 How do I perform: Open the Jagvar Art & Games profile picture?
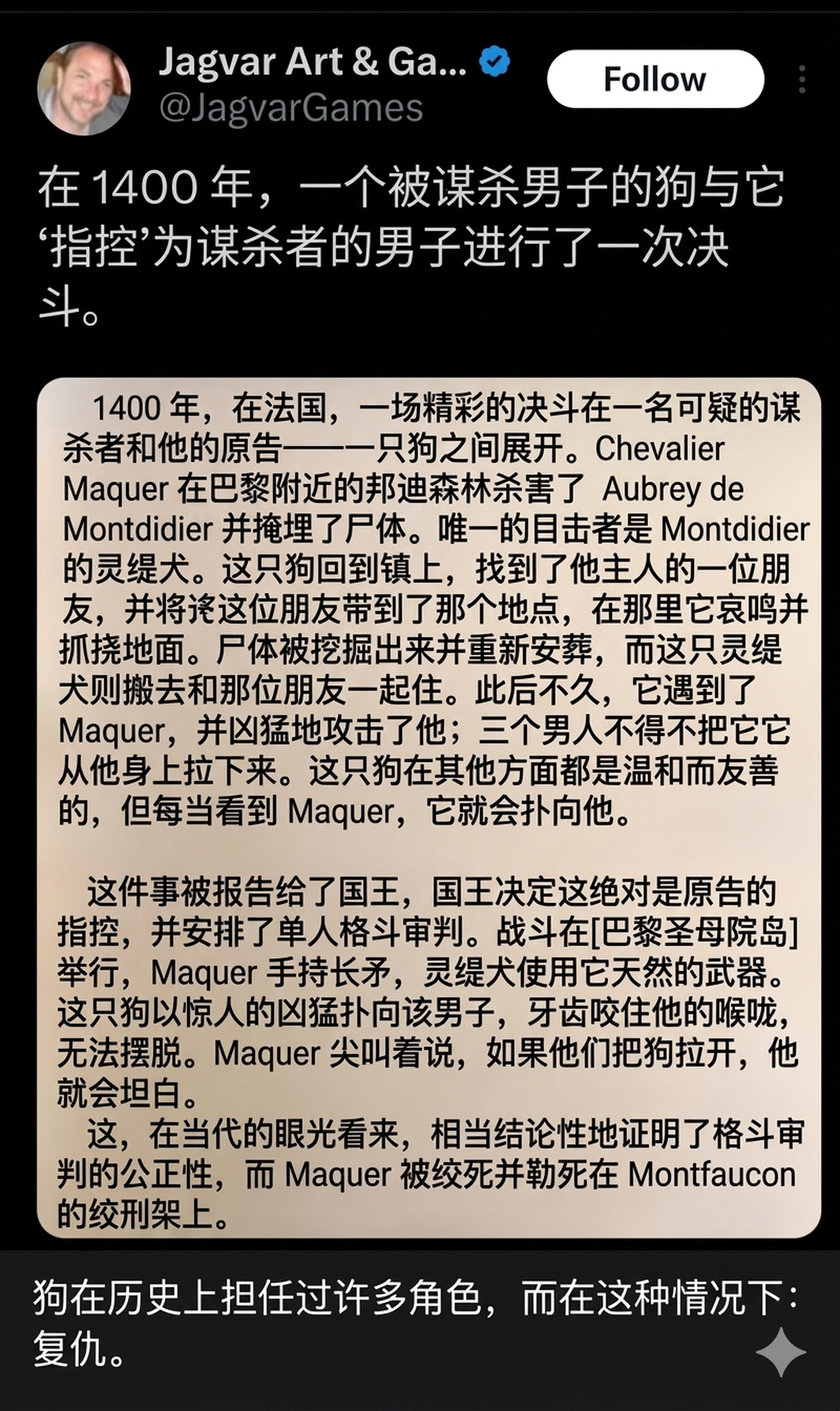click(84, 88)
